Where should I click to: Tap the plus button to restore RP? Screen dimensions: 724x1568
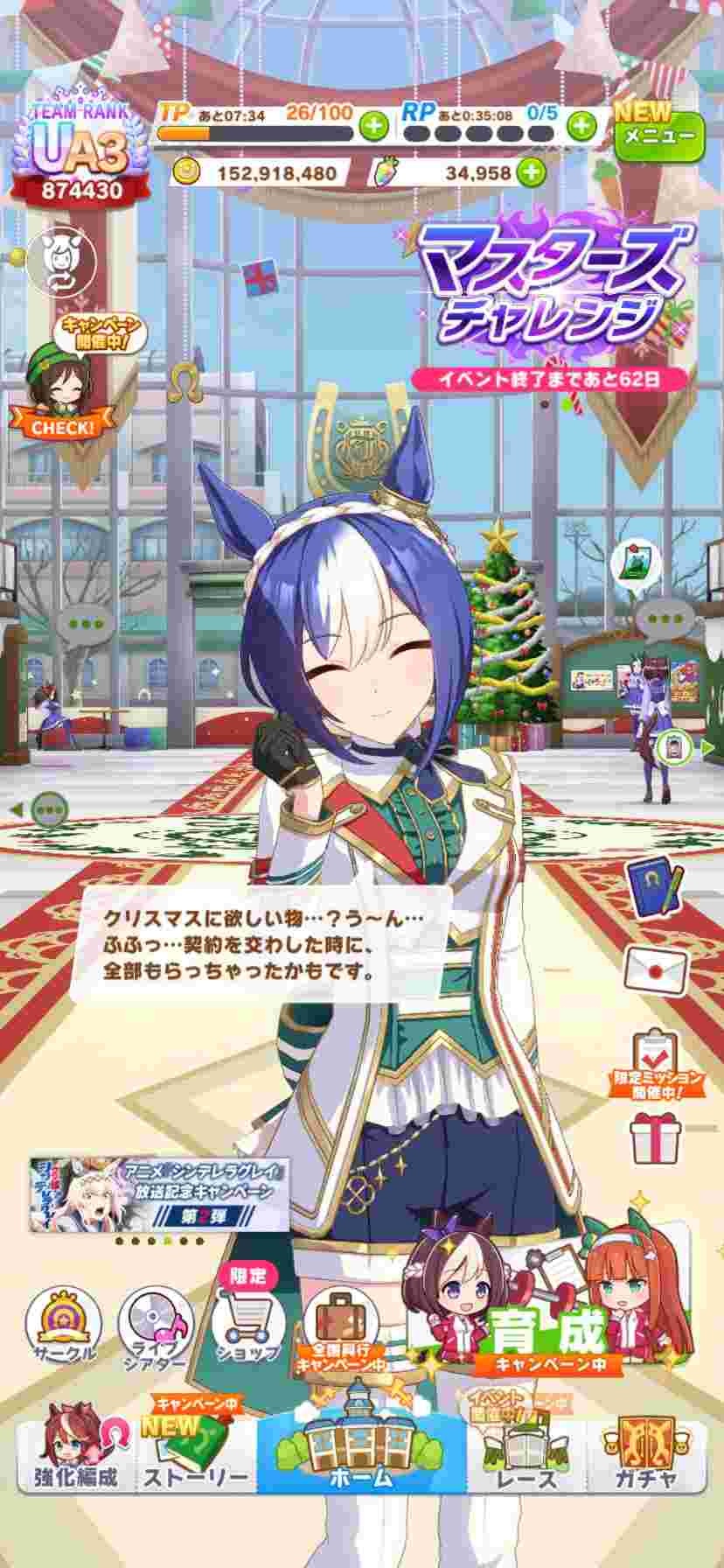click(581, 126)
